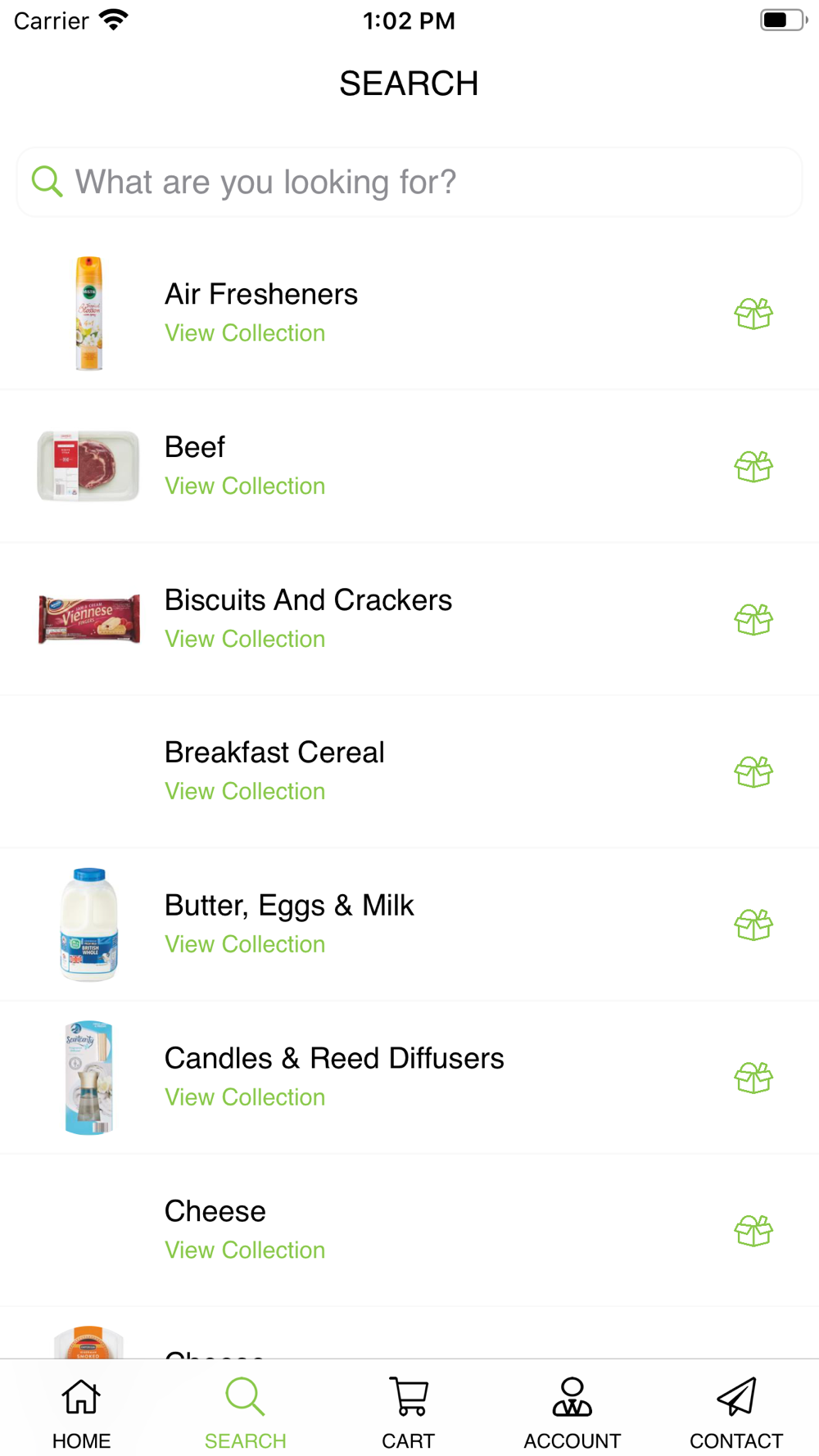Viewport: 819px width, 1456px height.
Task: Open the Contact tab
Action: point(736,1413)
